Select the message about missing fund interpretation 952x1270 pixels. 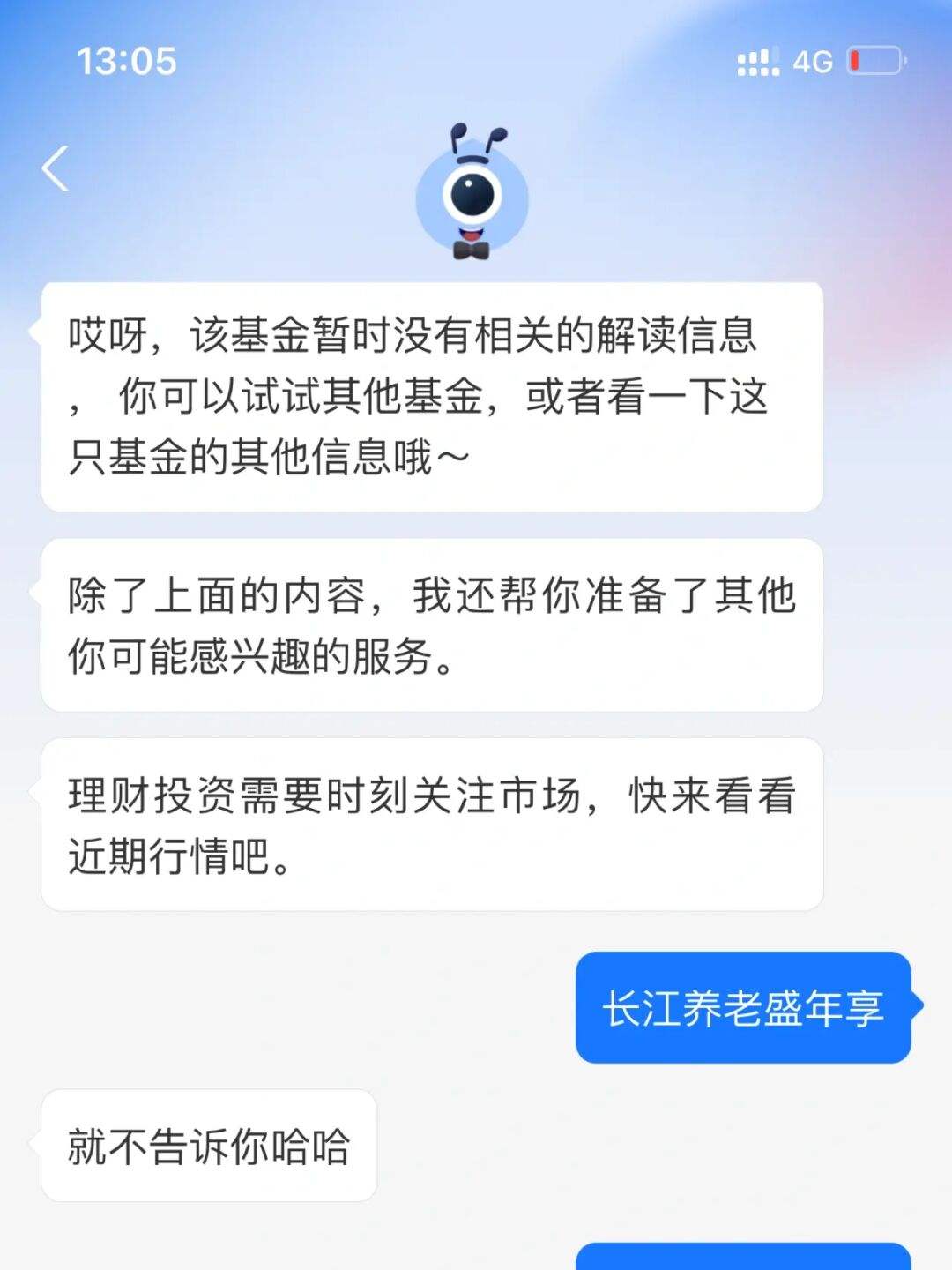coord(432,395)
